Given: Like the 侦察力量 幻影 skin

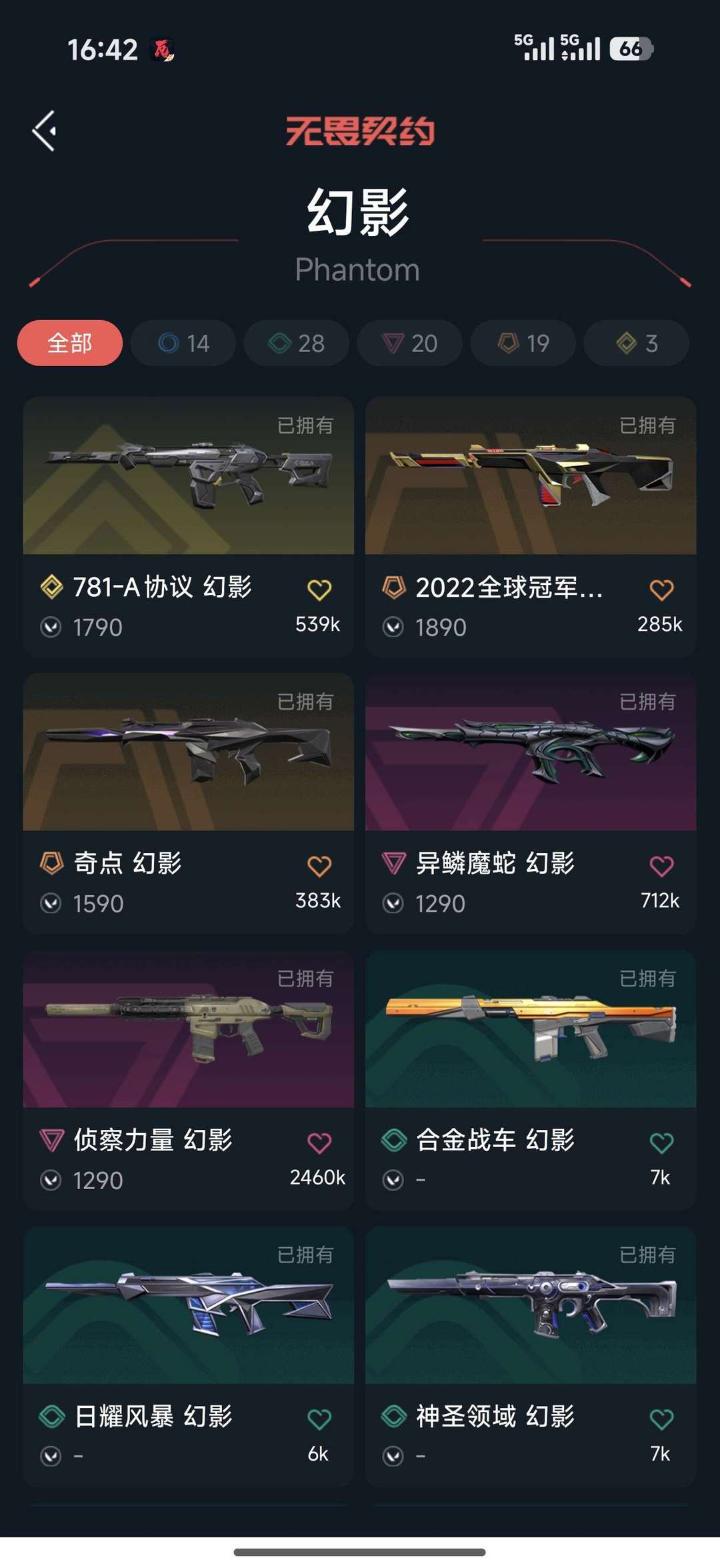Looking at the screenshot, I should [319, 1142].
